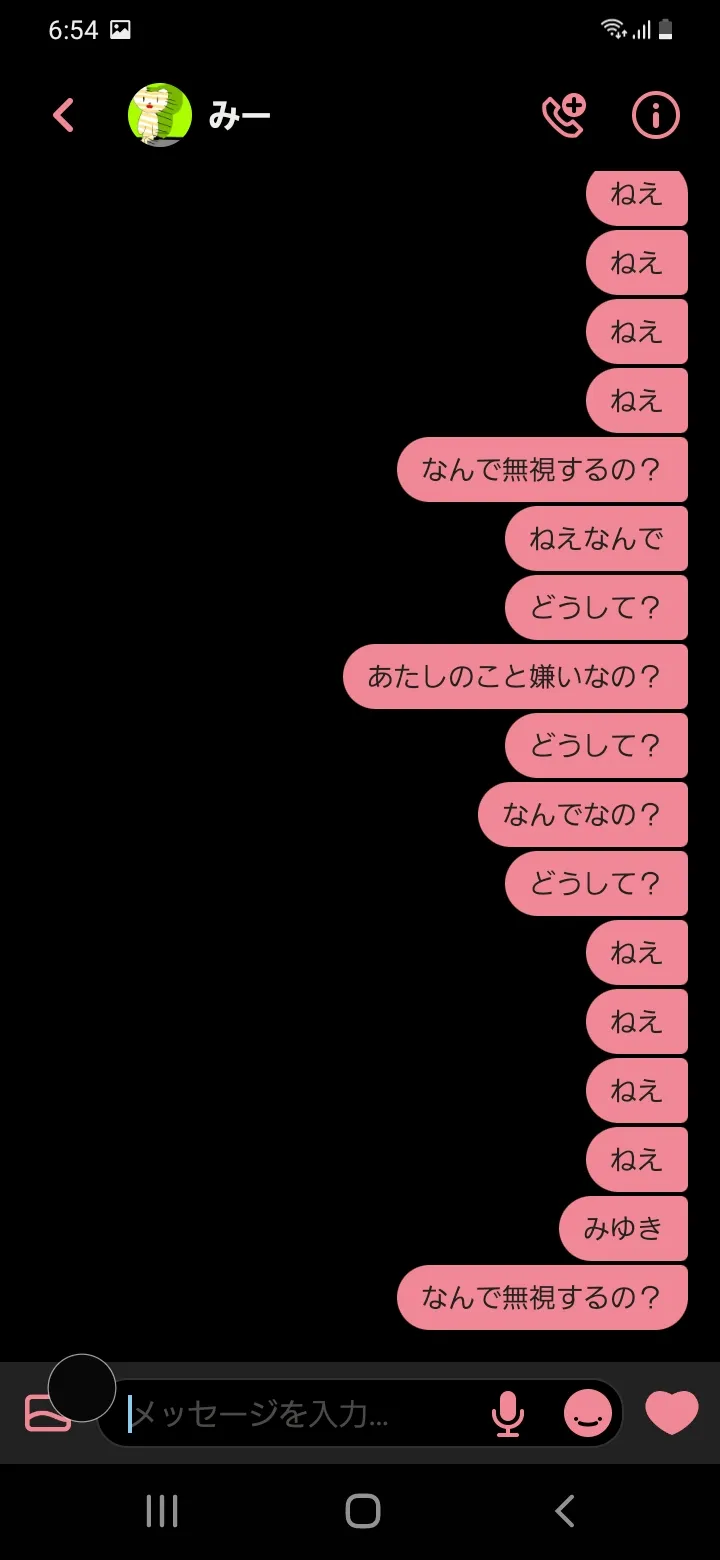Open みー's profile picture

(x=160, y=115)
